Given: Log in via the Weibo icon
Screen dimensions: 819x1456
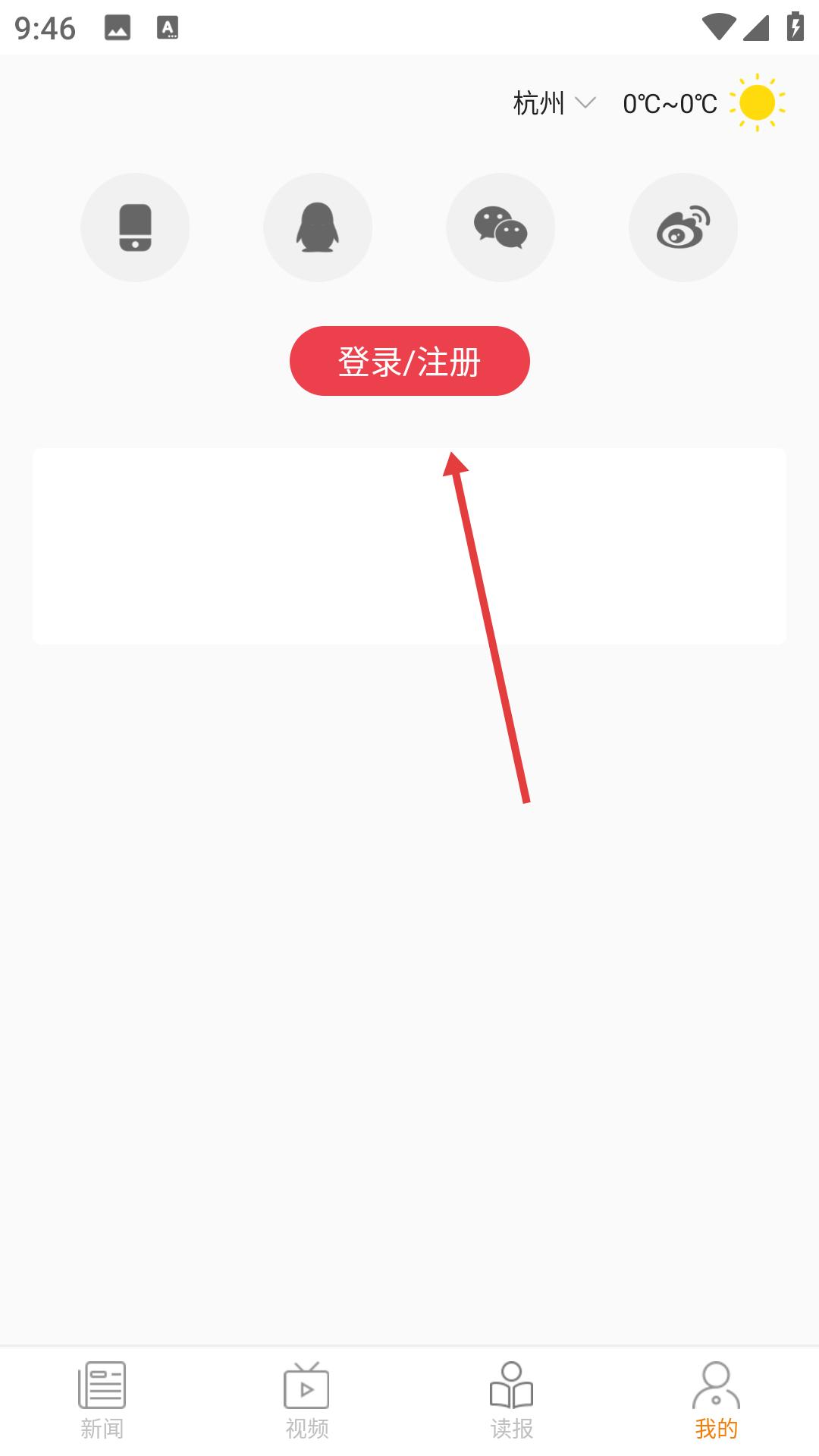Looking at the screenshot, I should click(x=683, y=227).
